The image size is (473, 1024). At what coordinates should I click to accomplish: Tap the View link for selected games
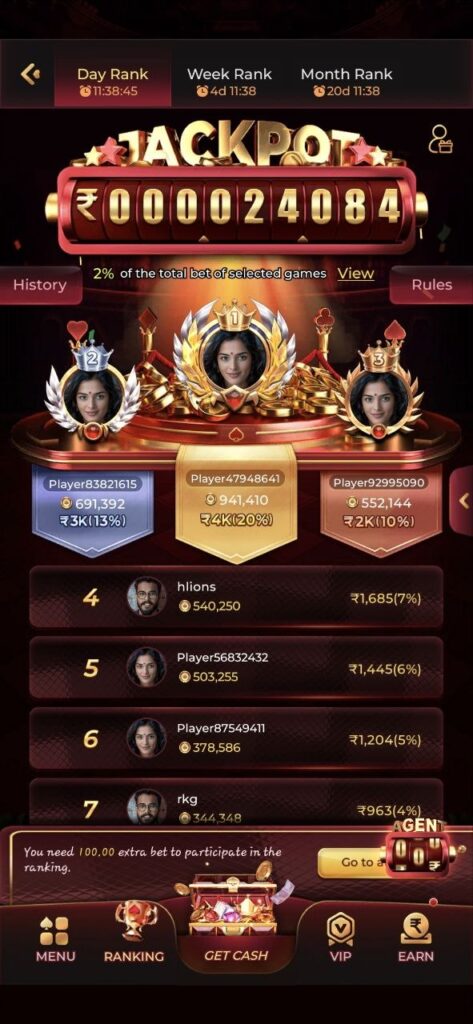356,274
